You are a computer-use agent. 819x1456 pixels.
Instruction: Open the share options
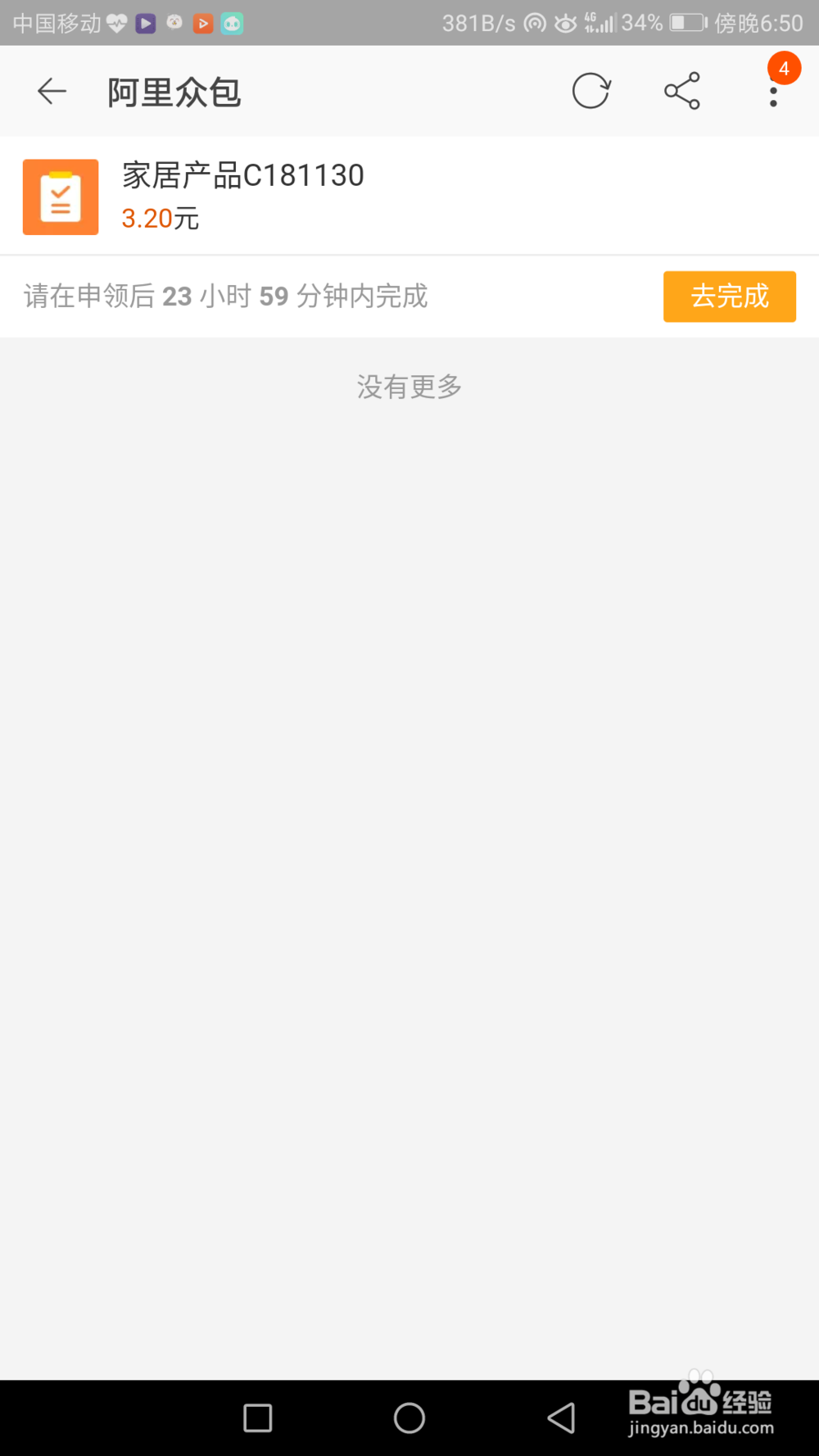tap(681, 91)
